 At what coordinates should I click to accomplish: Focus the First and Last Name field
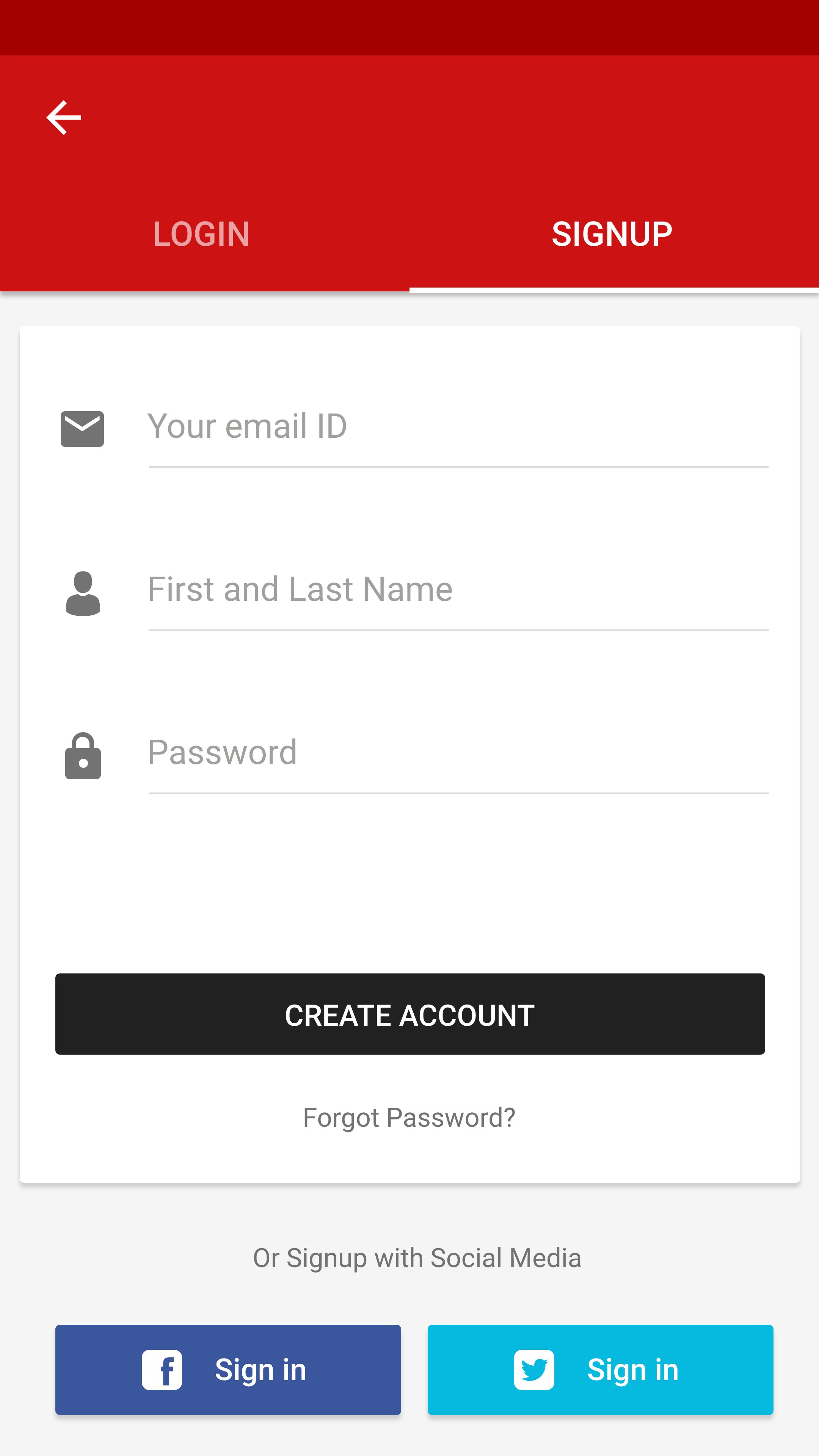(x=458, y=590)
